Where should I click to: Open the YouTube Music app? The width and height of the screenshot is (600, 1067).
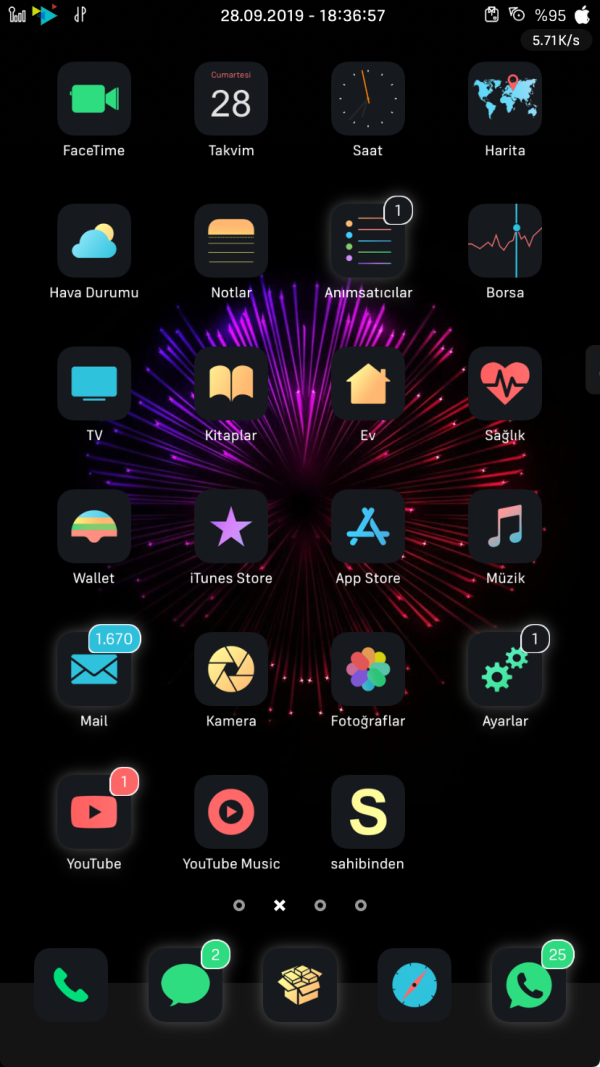click(x=231, y=811)
